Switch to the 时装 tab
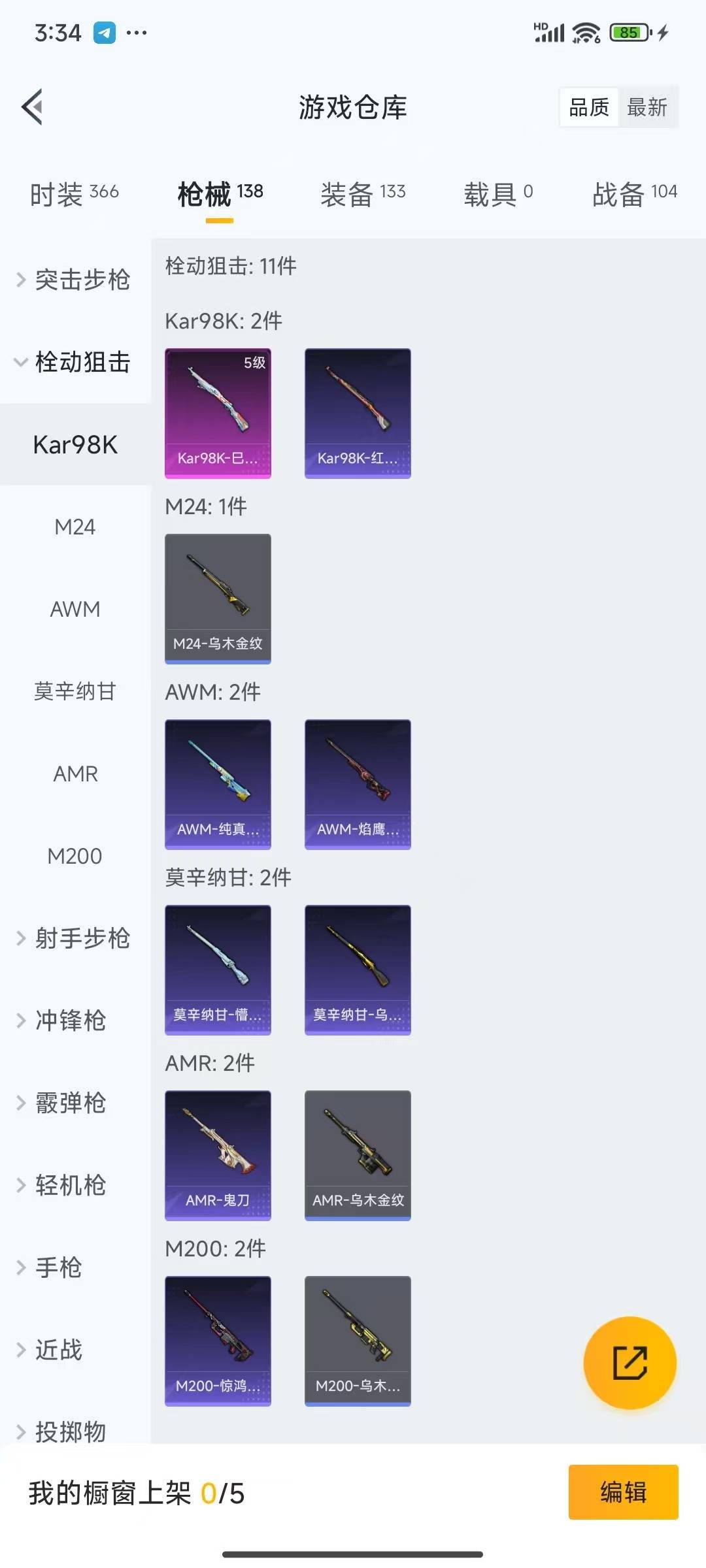 pos(74,193)
